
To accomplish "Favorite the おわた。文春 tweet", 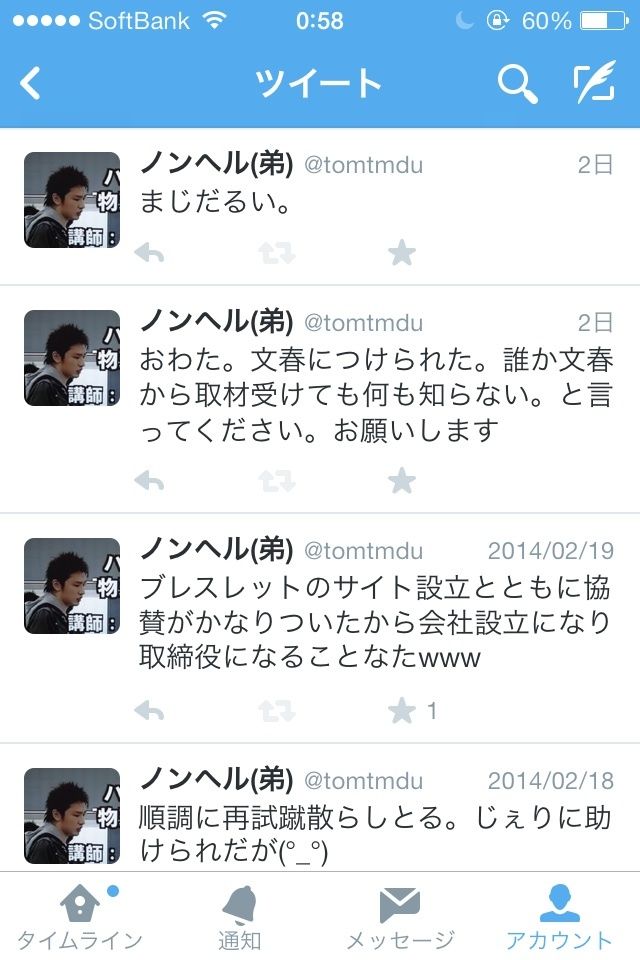I will click(402, 481).
